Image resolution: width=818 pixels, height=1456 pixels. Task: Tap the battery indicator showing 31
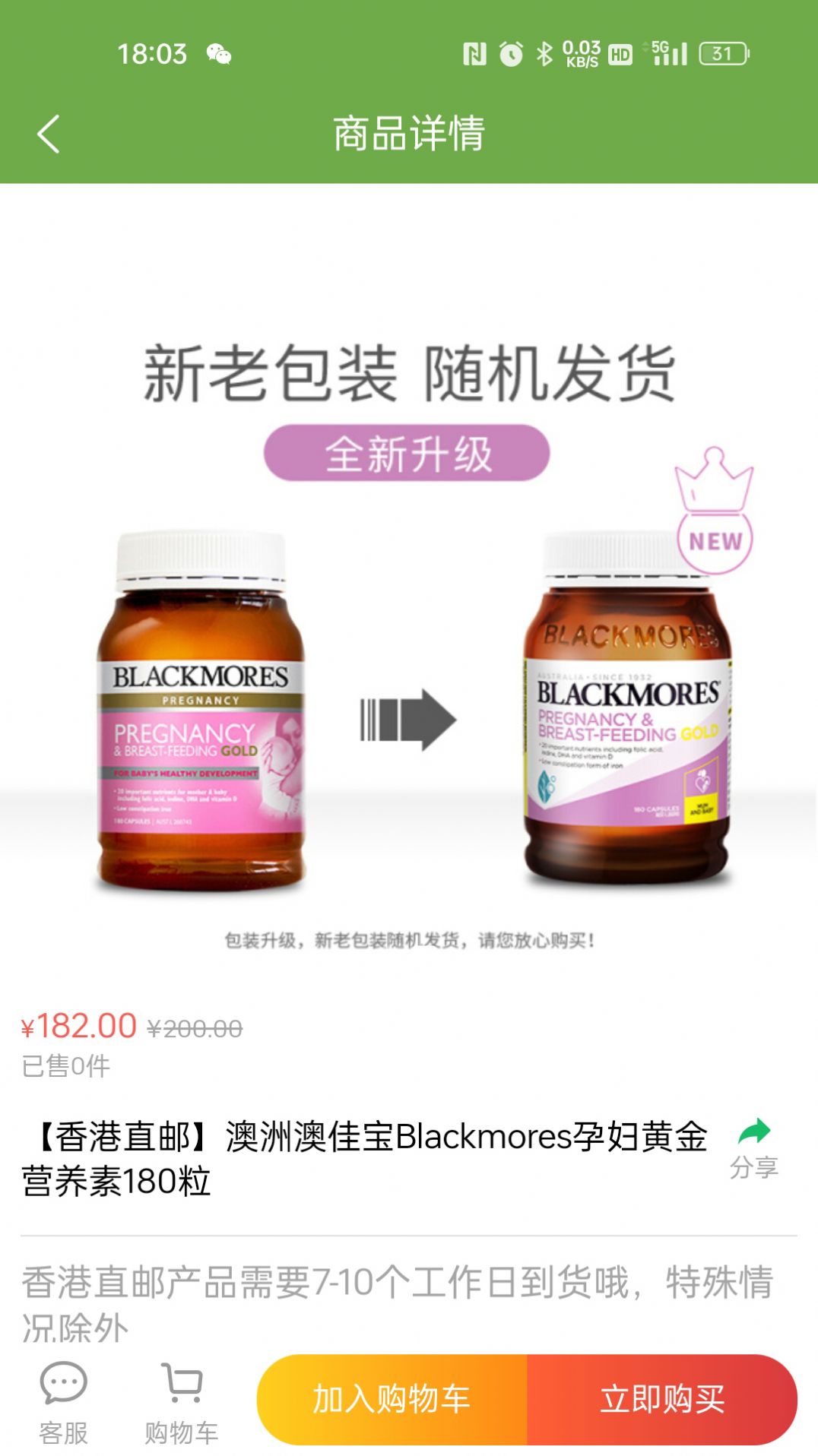coord(720,53)
